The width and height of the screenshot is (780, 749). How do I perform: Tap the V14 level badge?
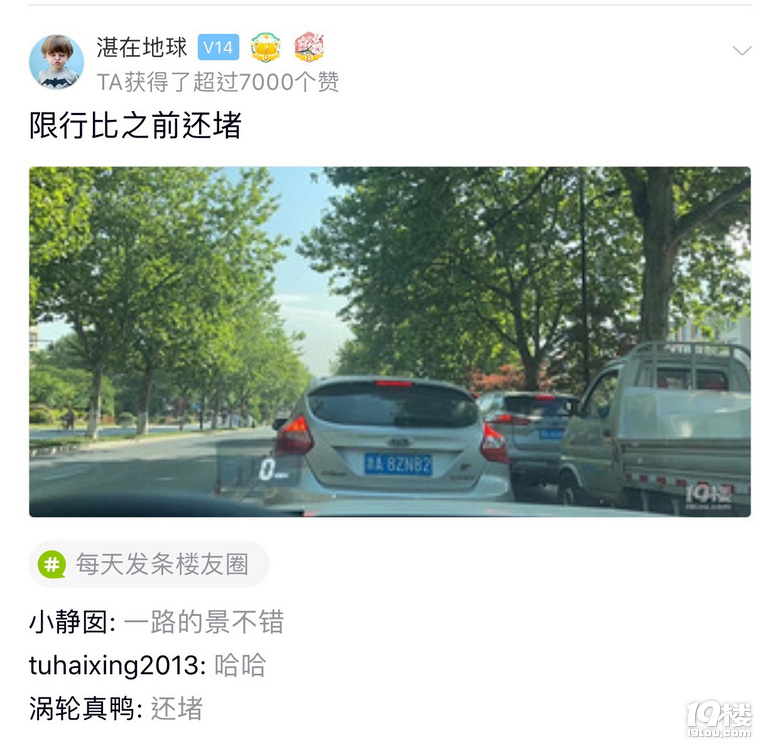click(218, 47)
